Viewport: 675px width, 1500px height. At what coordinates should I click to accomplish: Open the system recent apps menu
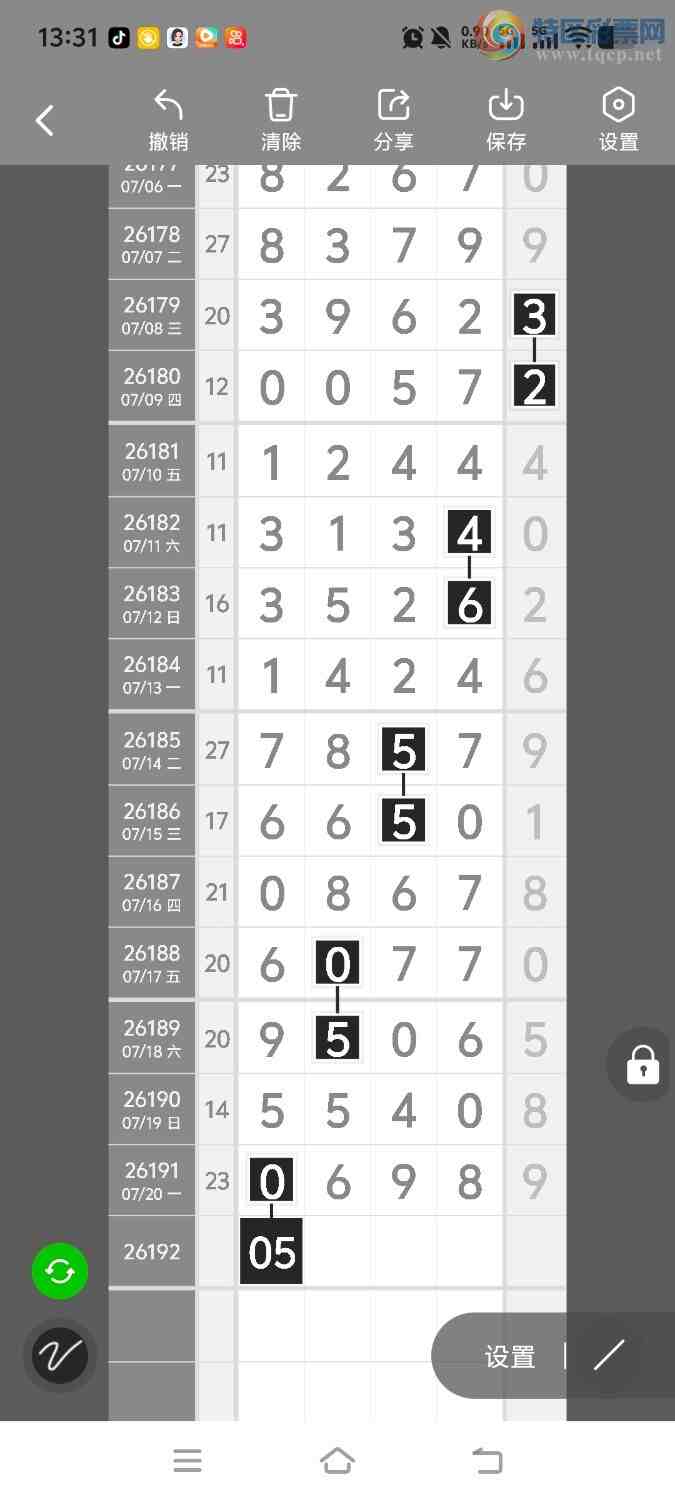[188, 1461]
